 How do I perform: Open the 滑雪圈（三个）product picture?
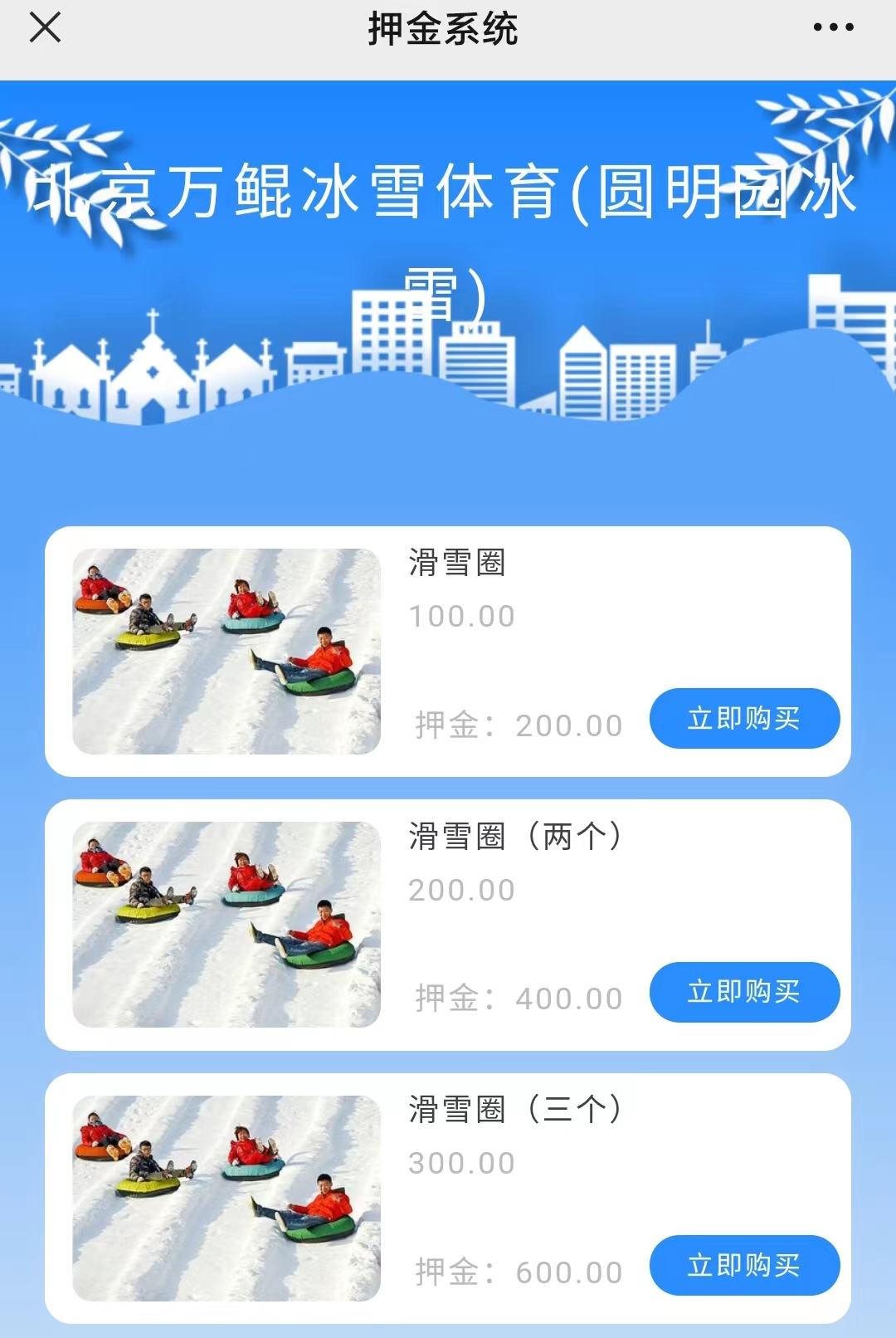click(226, 1198)
